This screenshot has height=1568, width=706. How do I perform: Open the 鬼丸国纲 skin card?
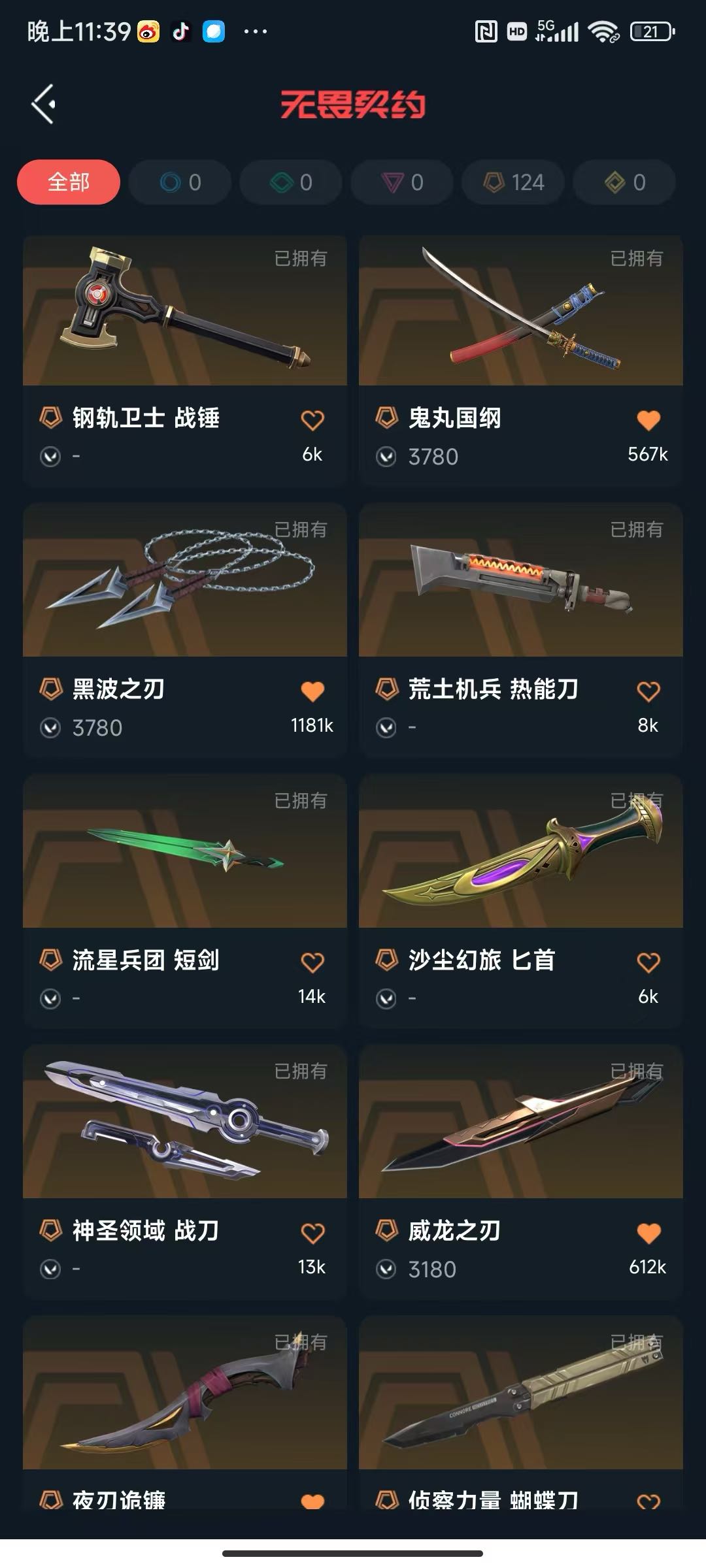point(521,312)
